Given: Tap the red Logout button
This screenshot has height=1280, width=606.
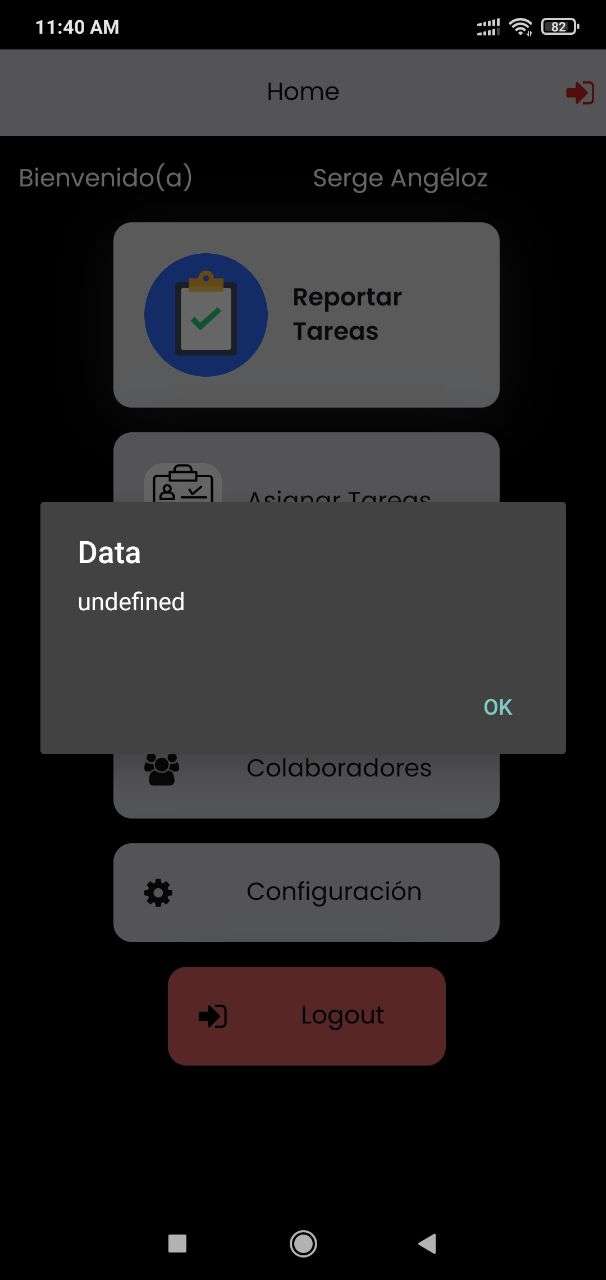Looking at the screenshot, I should pos(306,1016).
